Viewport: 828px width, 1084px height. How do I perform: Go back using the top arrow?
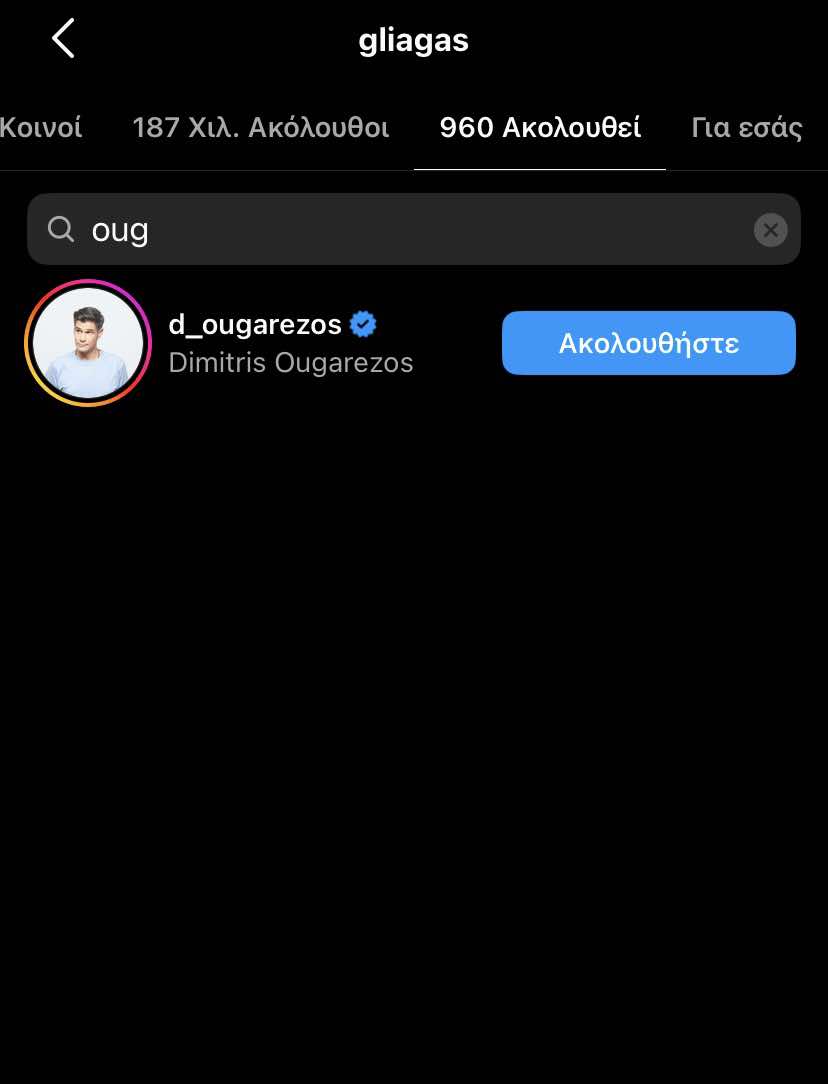pos(64,40)
